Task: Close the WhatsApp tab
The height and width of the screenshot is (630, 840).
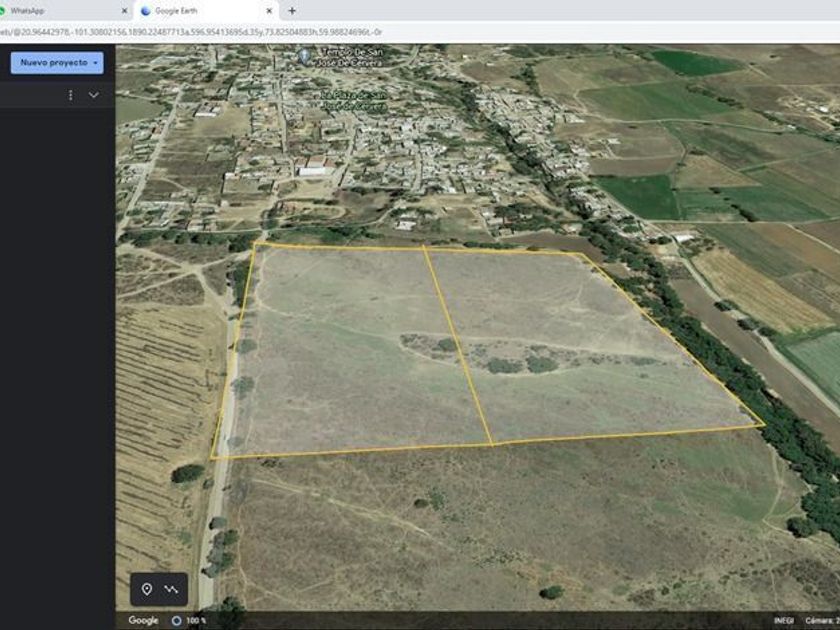Action: pos(124,11)
